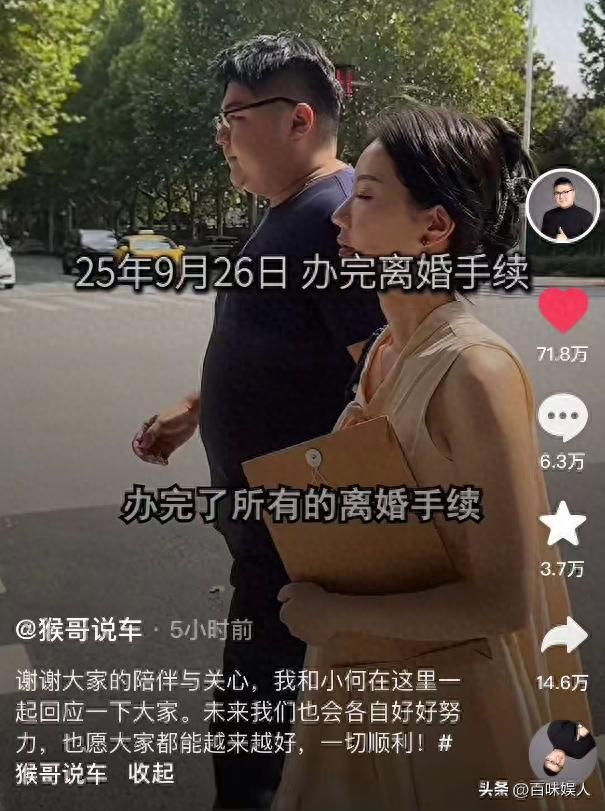Viewport: 605px width, 811px height.
Task: Open @猴哥说车 account name
Action: (79, 630)
